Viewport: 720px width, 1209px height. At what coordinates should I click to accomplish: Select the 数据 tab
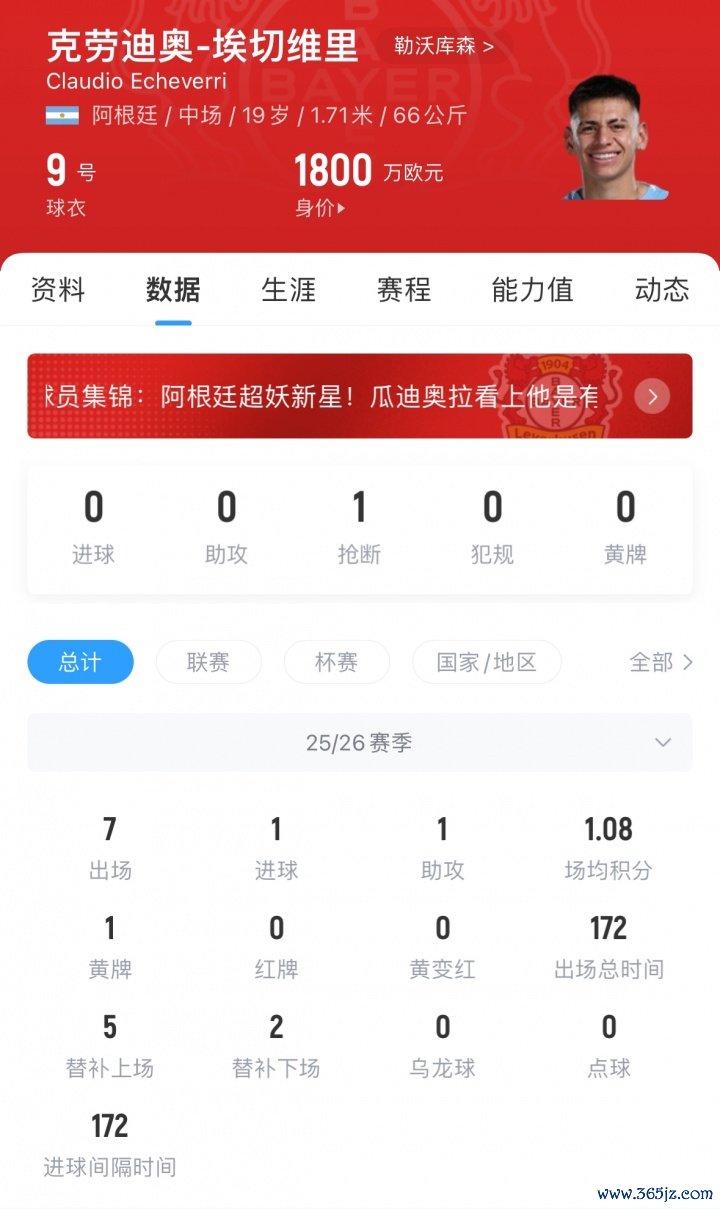coord(173,290)
